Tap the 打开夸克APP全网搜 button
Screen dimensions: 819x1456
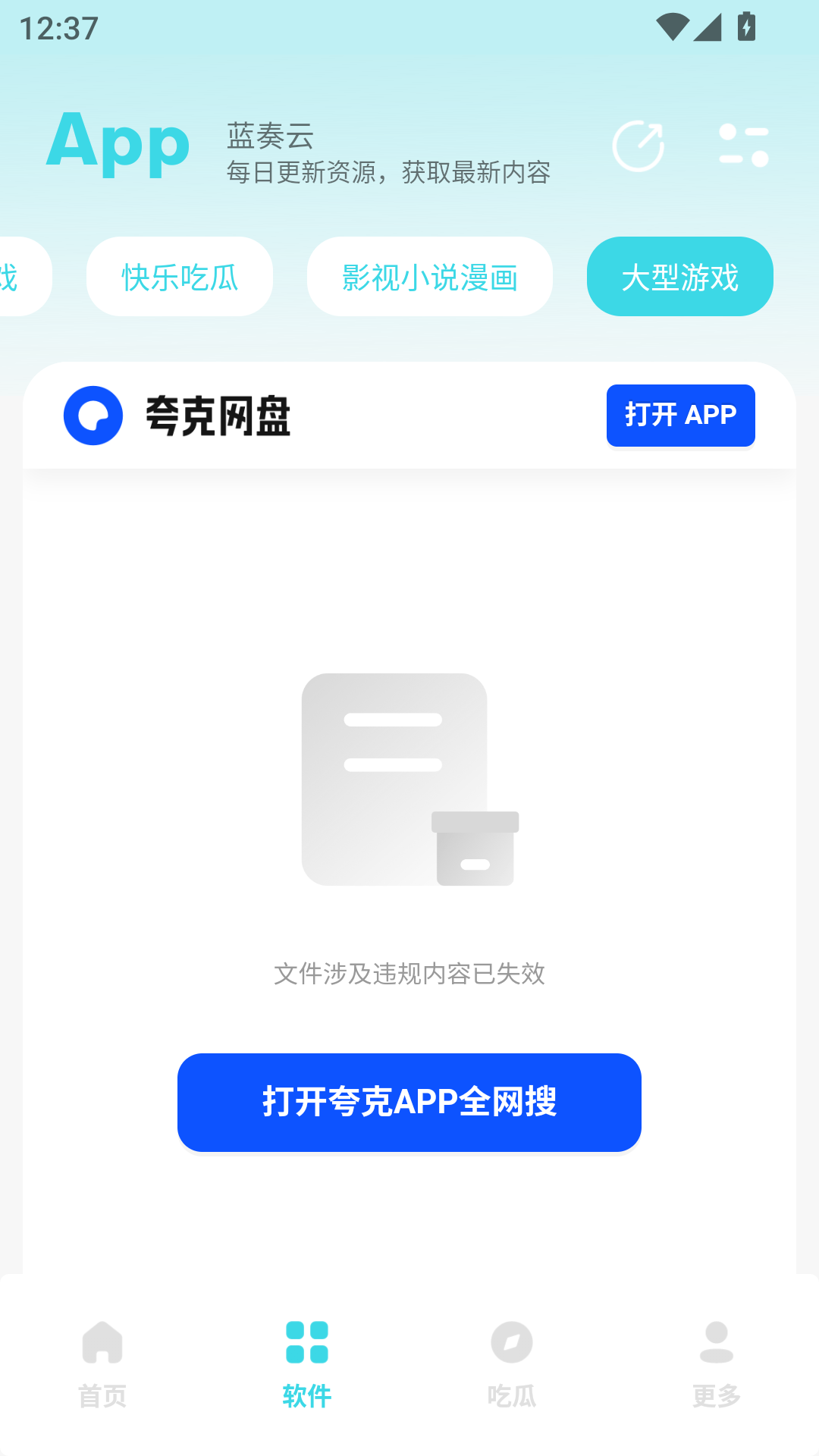pos(409,1103)
